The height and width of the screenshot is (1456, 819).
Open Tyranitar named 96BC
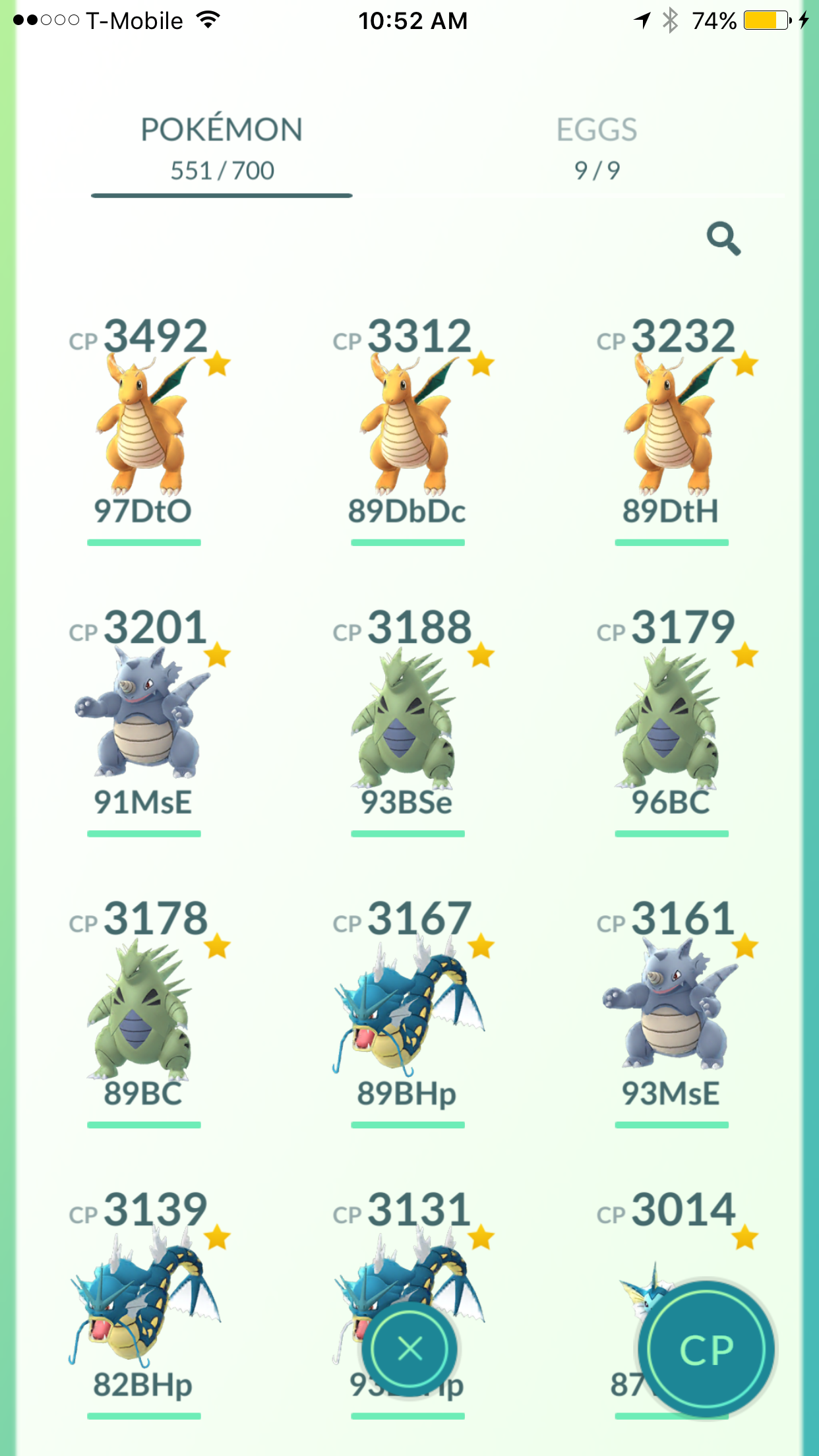(x=671, y=720)
